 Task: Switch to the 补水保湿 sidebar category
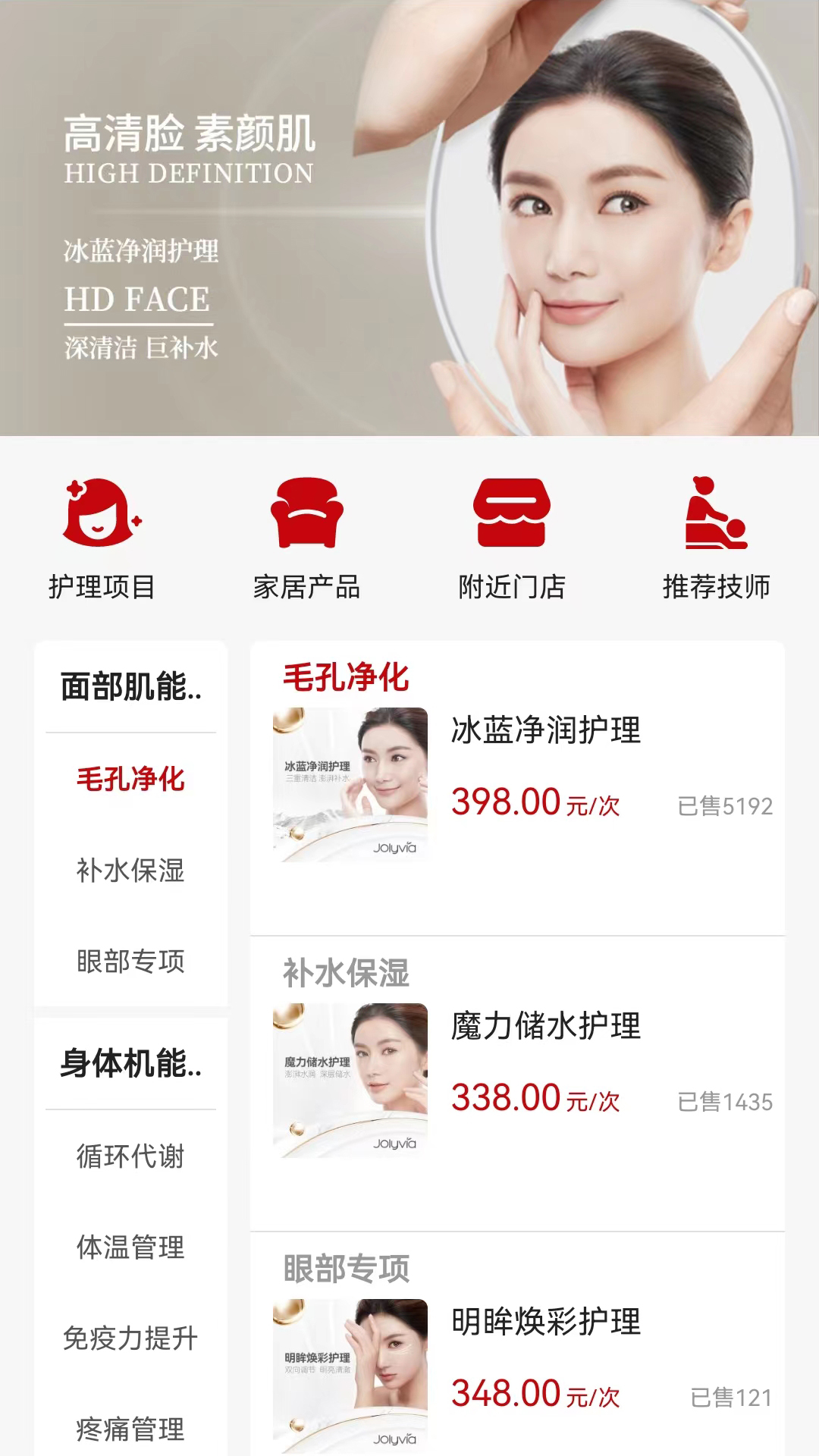(x=129, y=868)
